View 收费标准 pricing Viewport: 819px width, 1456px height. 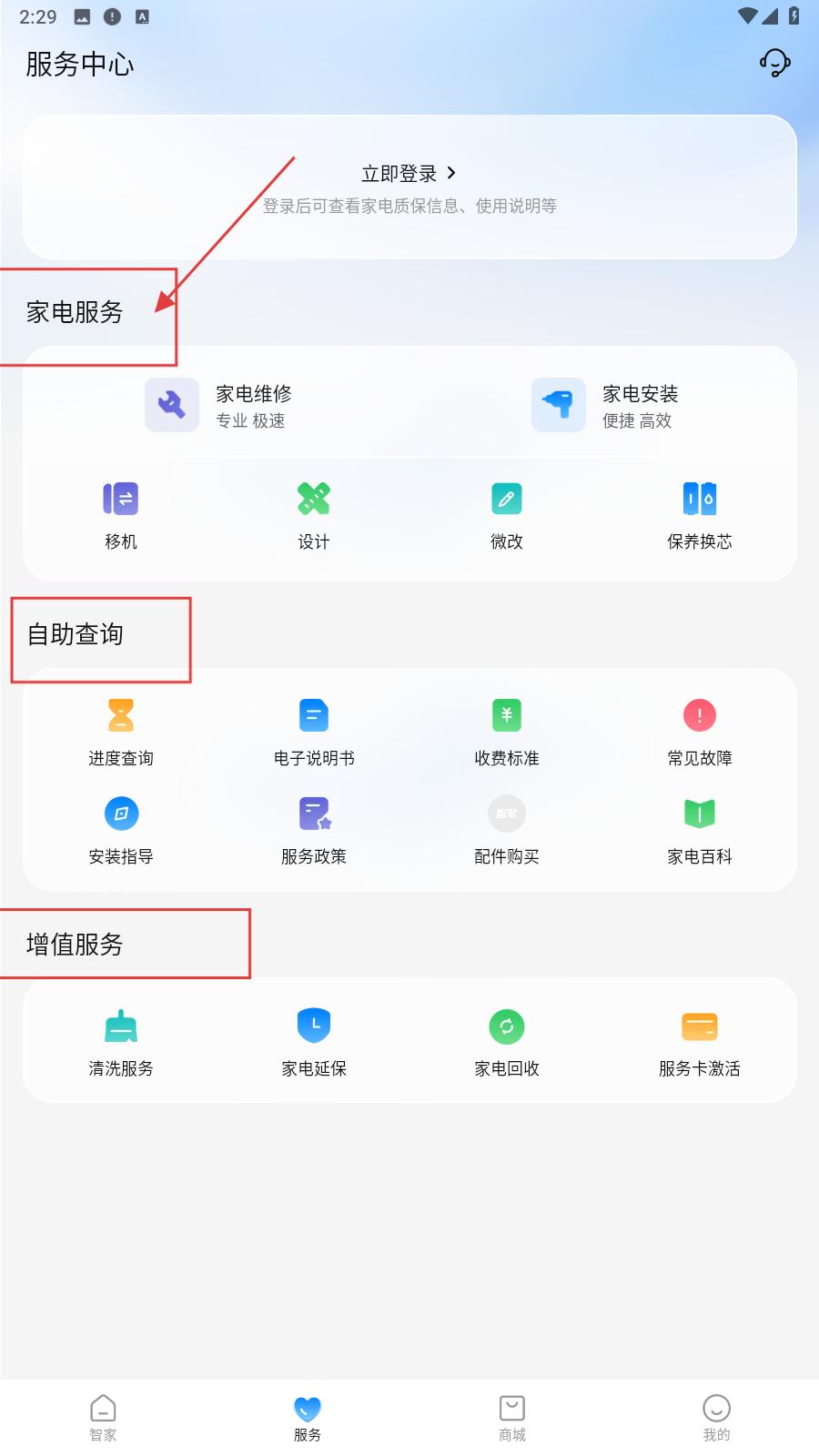(x=506, y=733)
